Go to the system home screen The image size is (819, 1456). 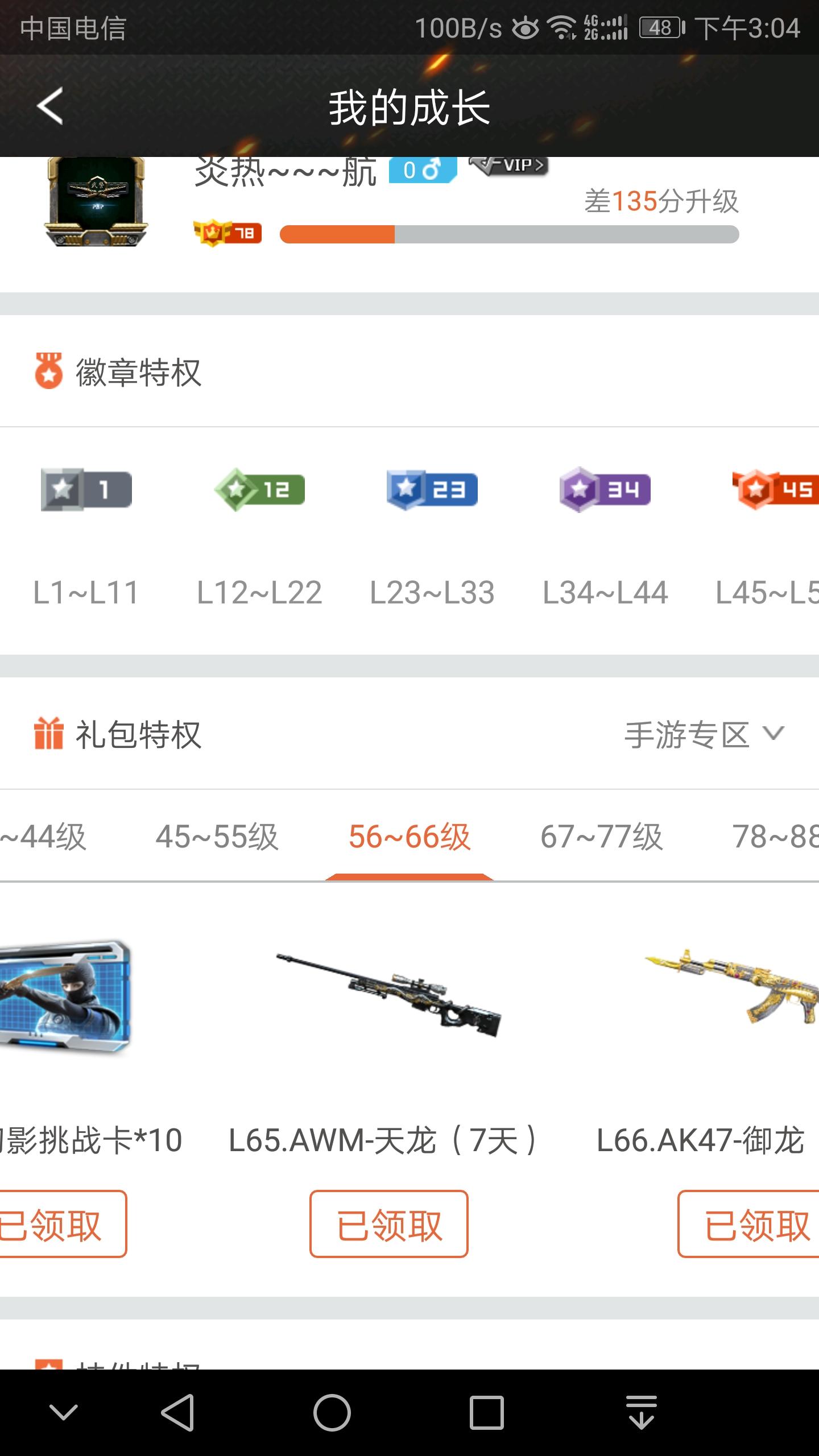(x=332, y=1413)
